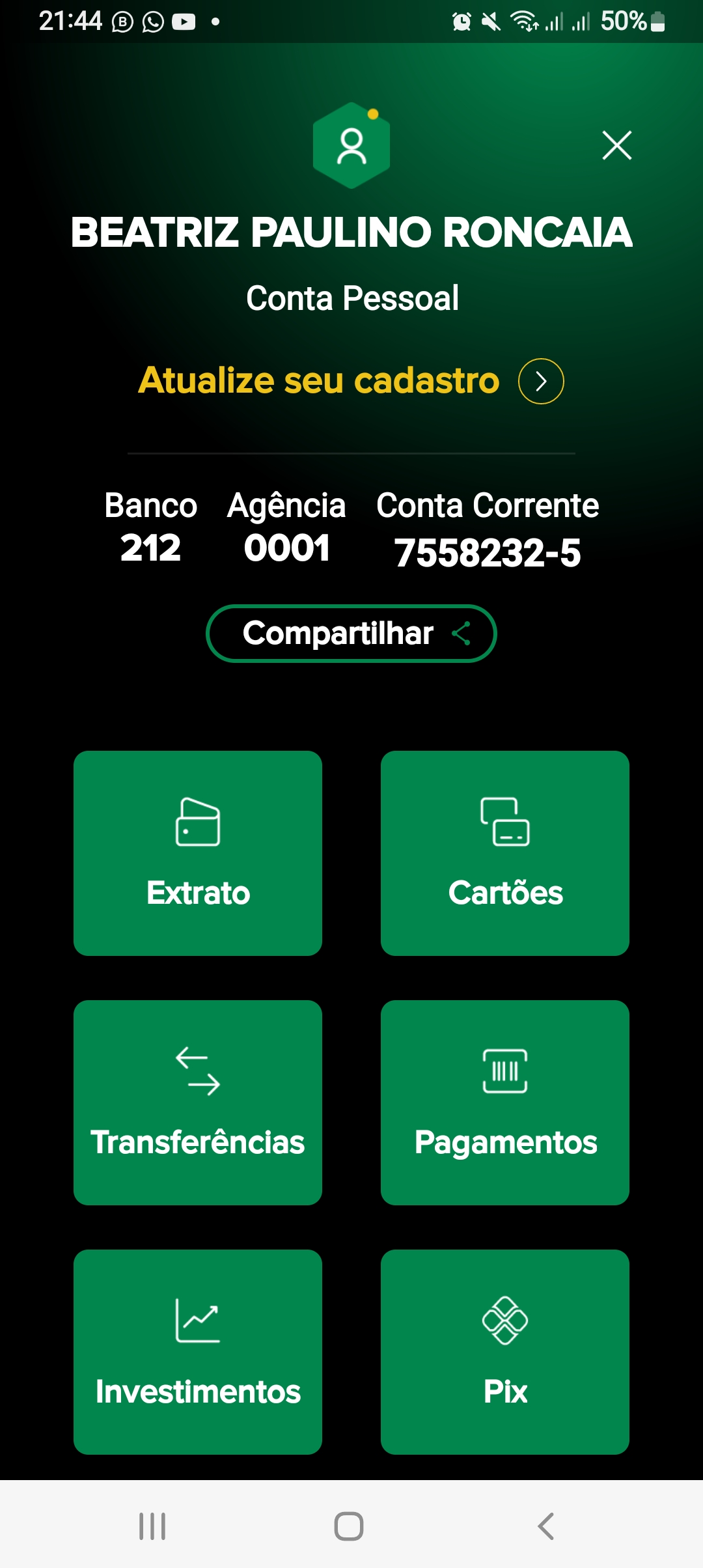The height and width of the screenshot is (1568, 703).
Task: Open Transferências tile
Action: tap(198, 1102)
